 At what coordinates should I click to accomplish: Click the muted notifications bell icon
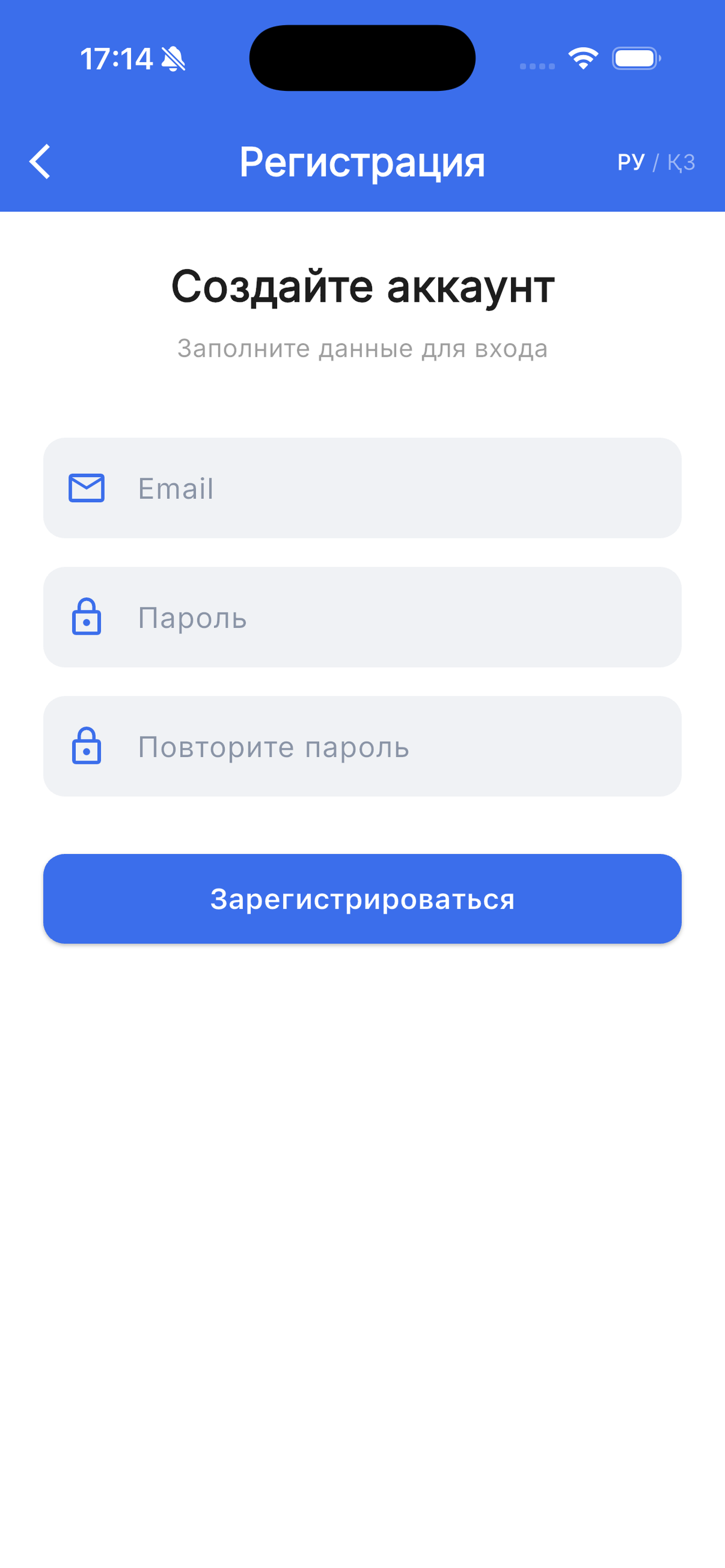click(x=172, y=58)
